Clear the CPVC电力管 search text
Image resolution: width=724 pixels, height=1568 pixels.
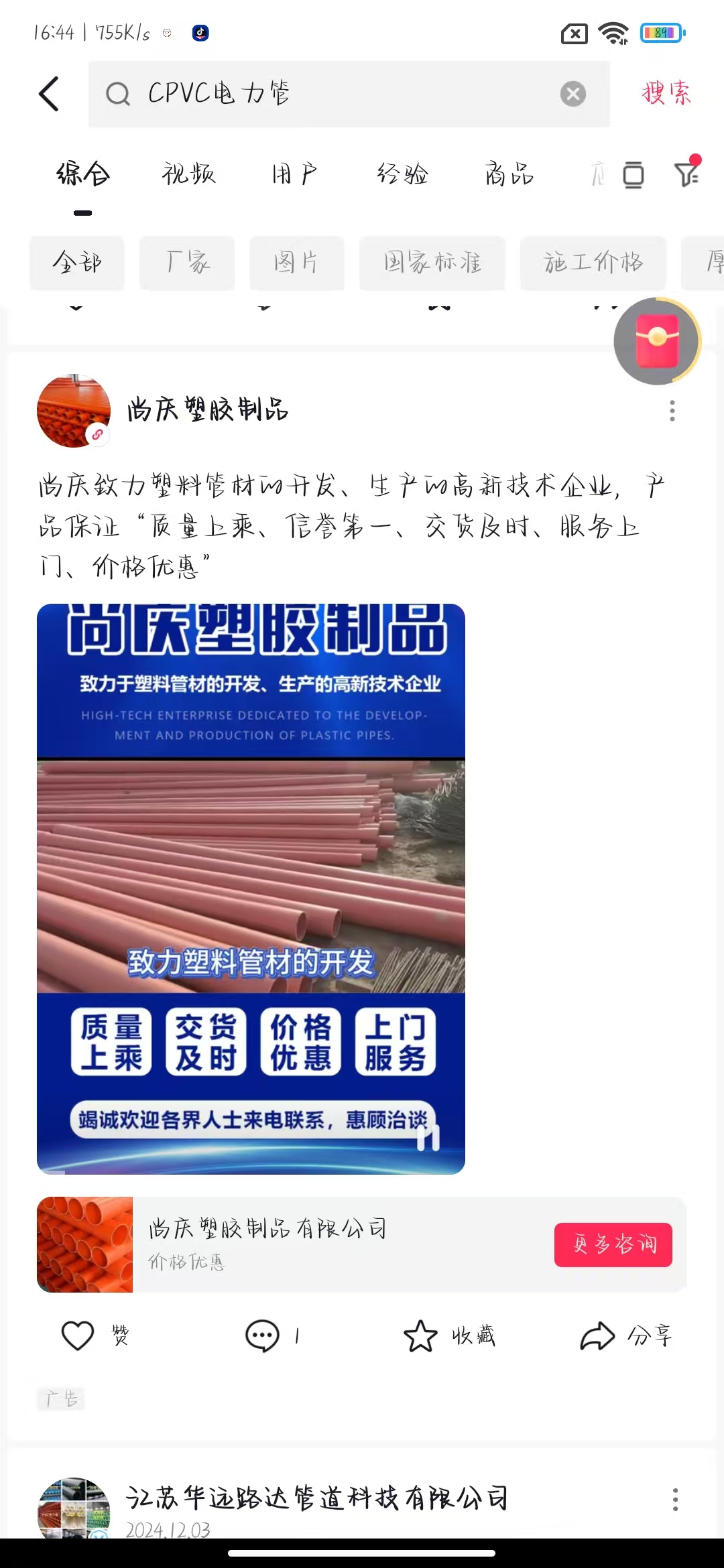tap(572, 94)
